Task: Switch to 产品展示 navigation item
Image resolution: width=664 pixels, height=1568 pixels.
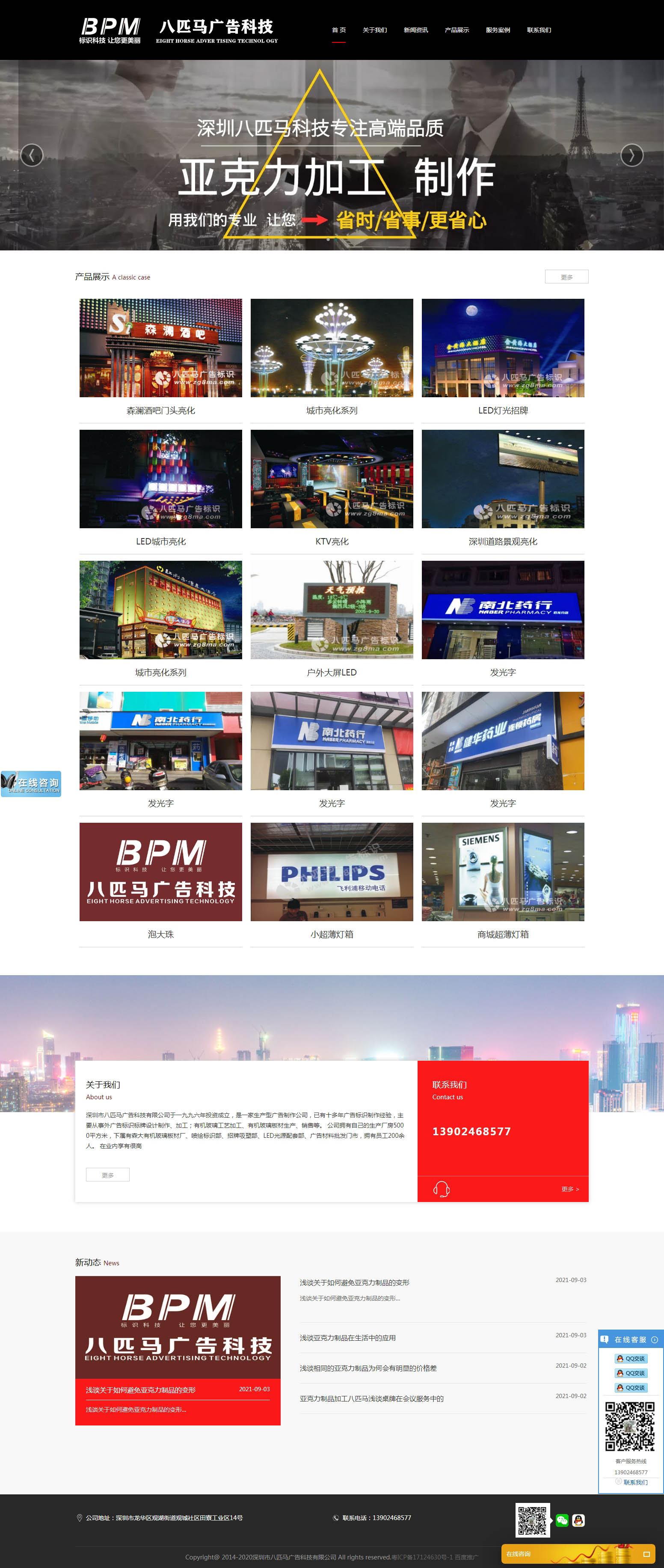Action: point(456,30)
